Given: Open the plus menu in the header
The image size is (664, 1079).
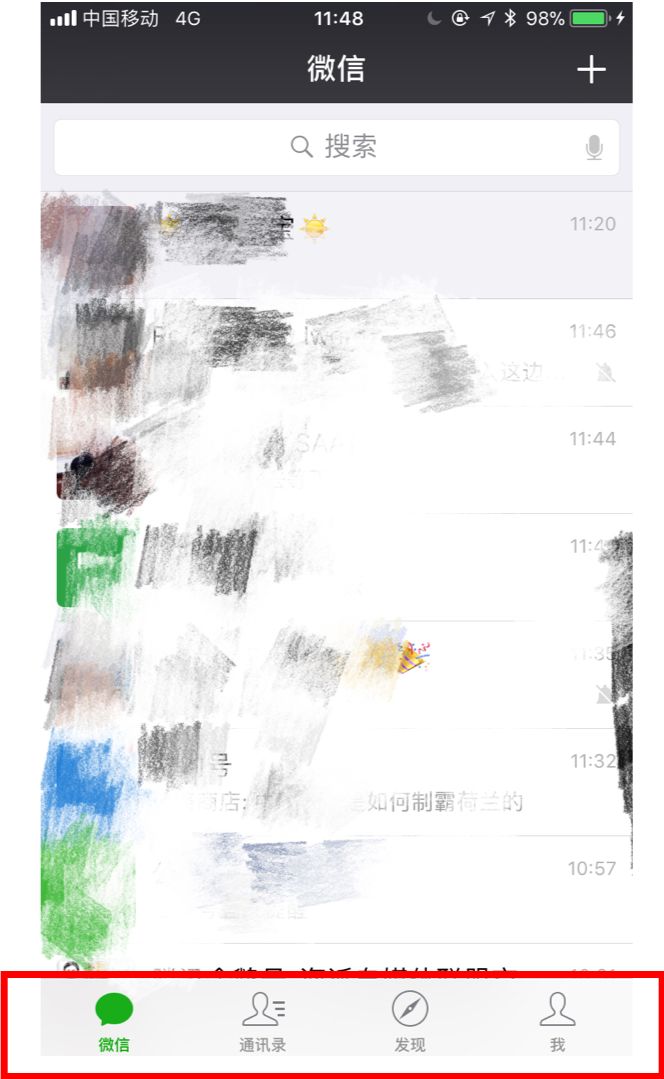Looking at the screenshot, I should (591, 70).
